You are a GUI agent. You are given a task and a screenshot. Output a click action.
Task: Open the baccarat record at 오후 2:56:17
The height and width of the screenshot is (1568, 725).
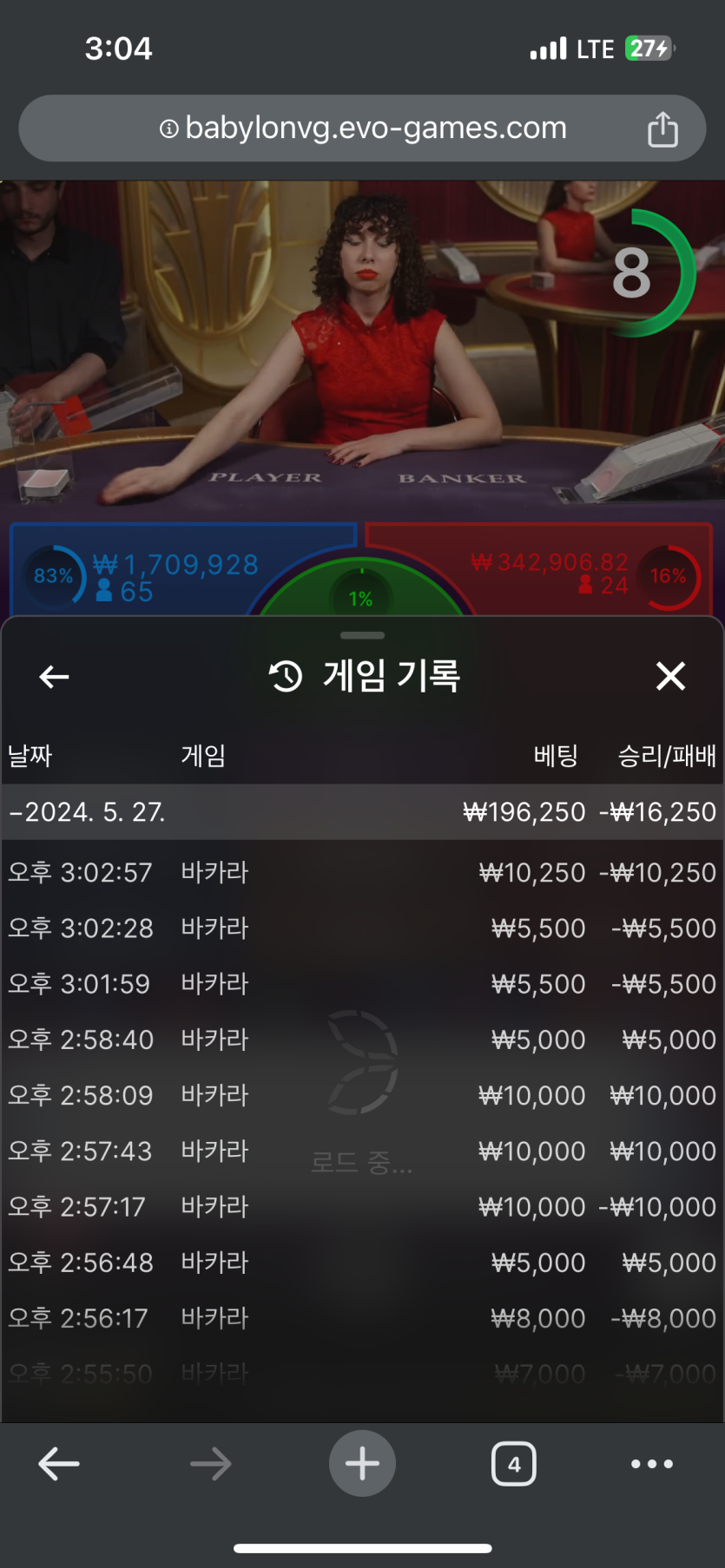362,1318
